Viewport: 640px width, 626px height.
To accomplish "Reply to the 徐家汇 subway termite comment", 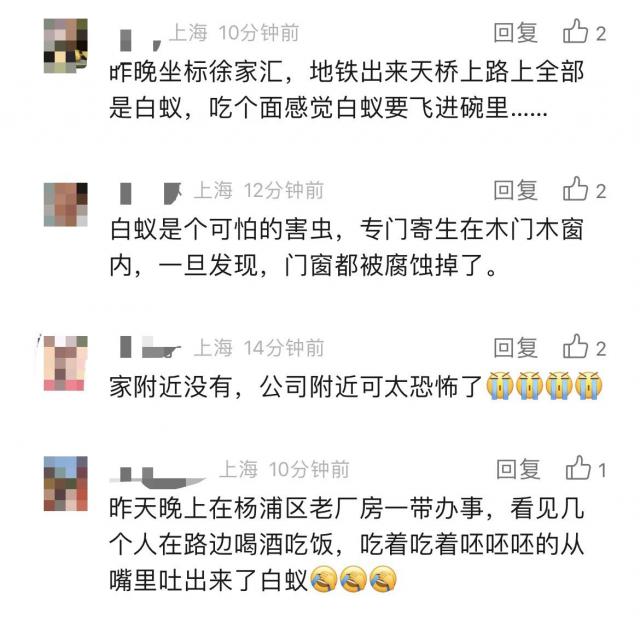I will 516,33.
